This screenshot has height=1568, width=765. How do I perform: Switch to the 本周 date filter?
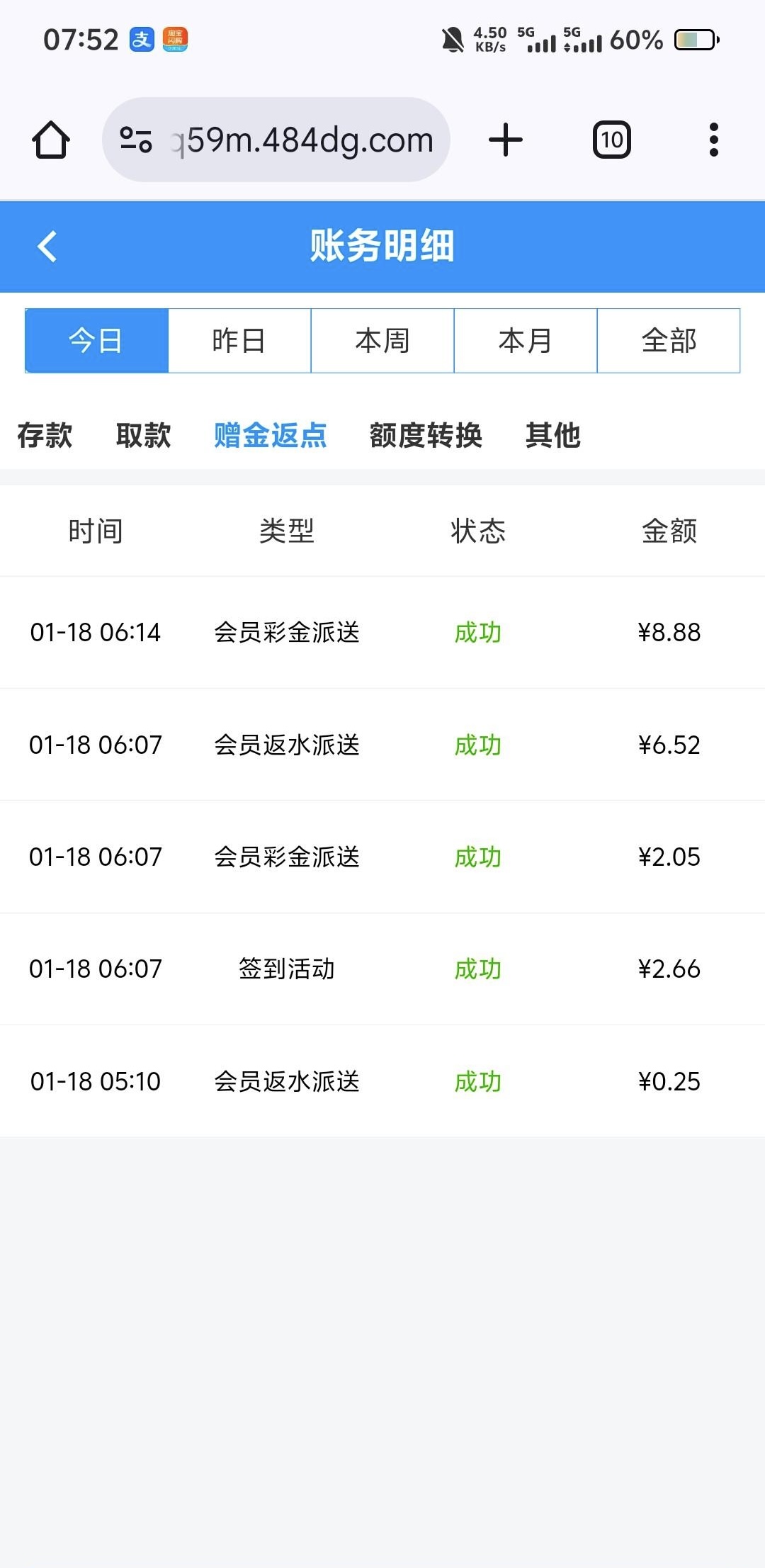click(382, 341)
